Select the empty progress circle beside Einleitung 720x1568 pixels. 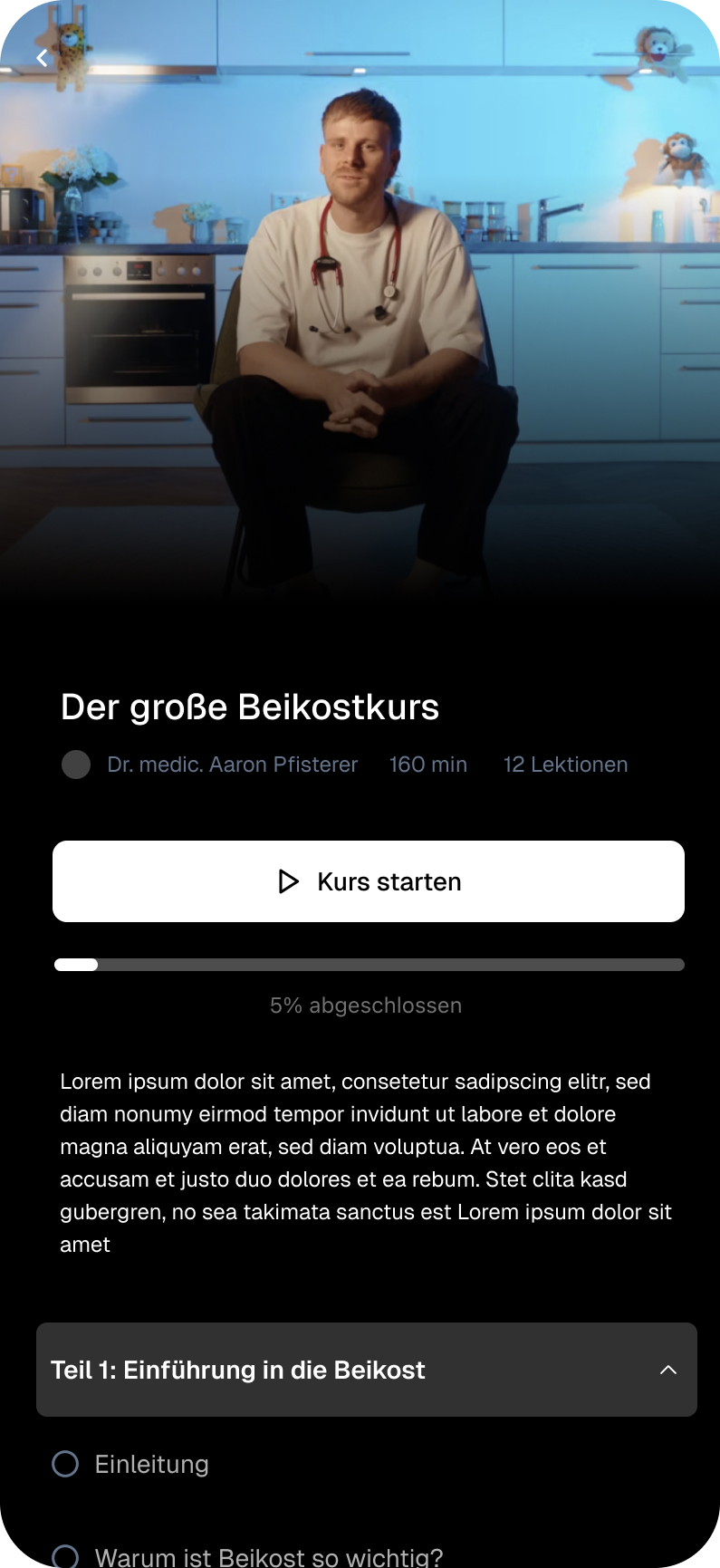tap(64, 1464)
